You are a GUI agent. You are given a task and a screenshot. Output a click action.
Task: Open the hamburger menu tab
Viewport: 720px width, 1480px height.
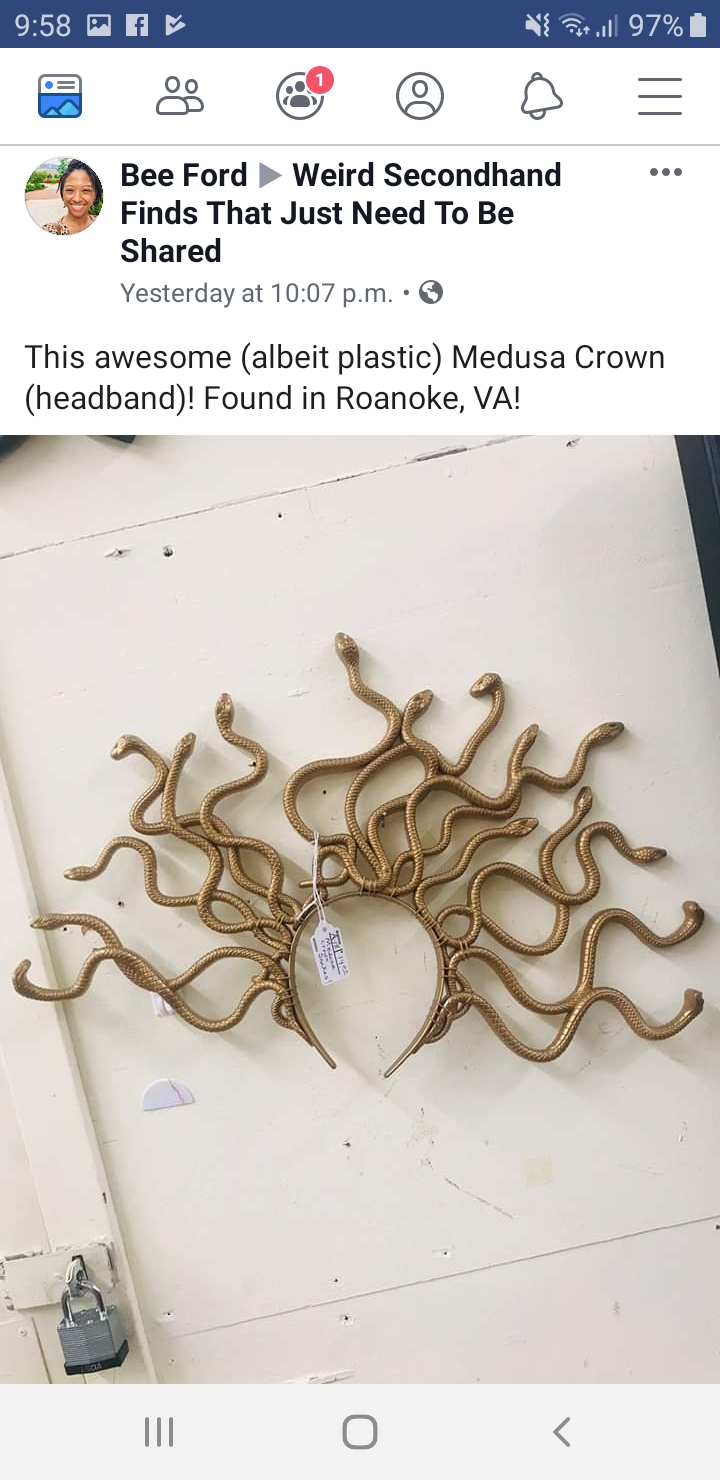point(660,97)
